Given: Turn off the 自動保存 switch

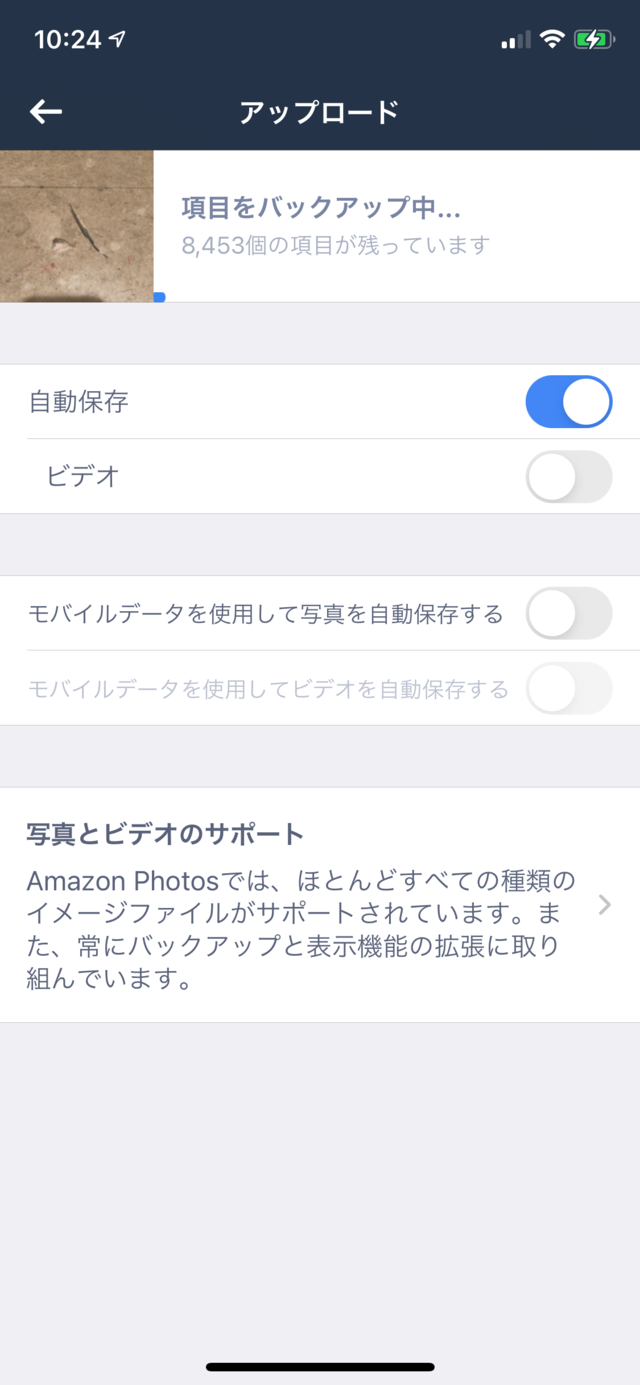Looking at the screenshot, I should (569, 402).
